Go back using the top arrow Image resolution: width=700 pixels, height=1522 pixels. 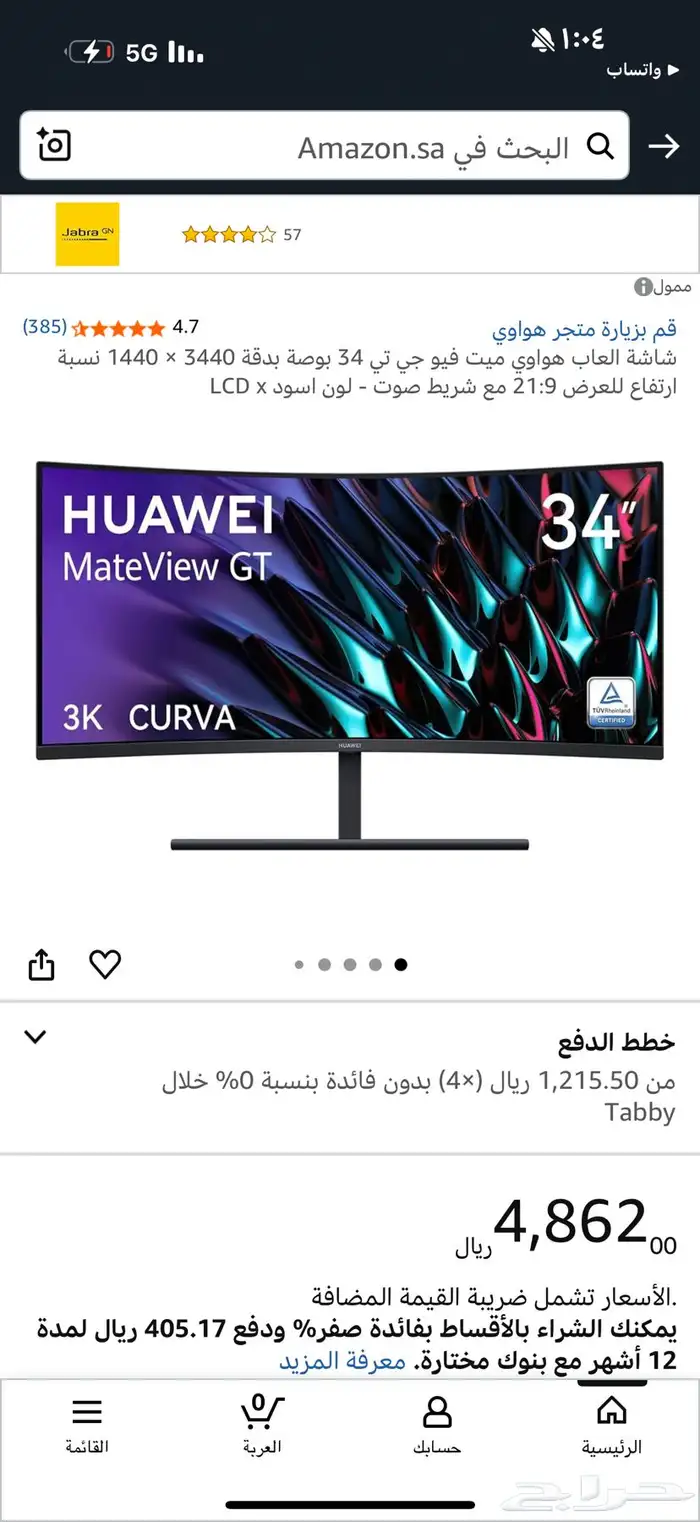point(663,146)
